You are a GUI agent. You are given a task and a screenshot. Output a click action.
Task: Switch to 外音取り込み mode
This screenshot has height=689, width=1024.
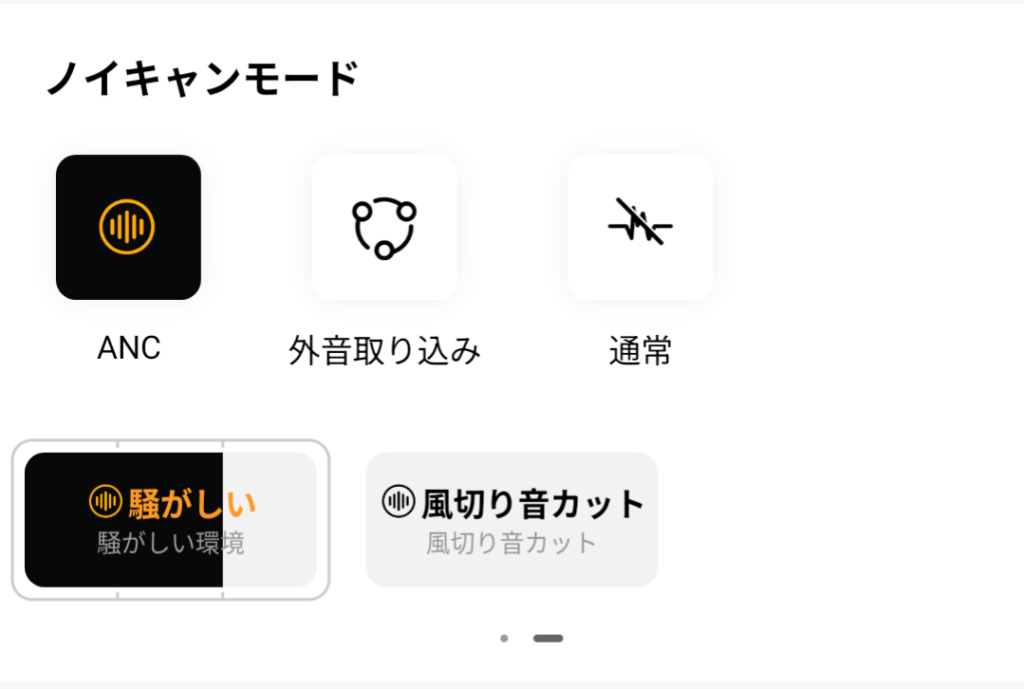coord(384,227)
